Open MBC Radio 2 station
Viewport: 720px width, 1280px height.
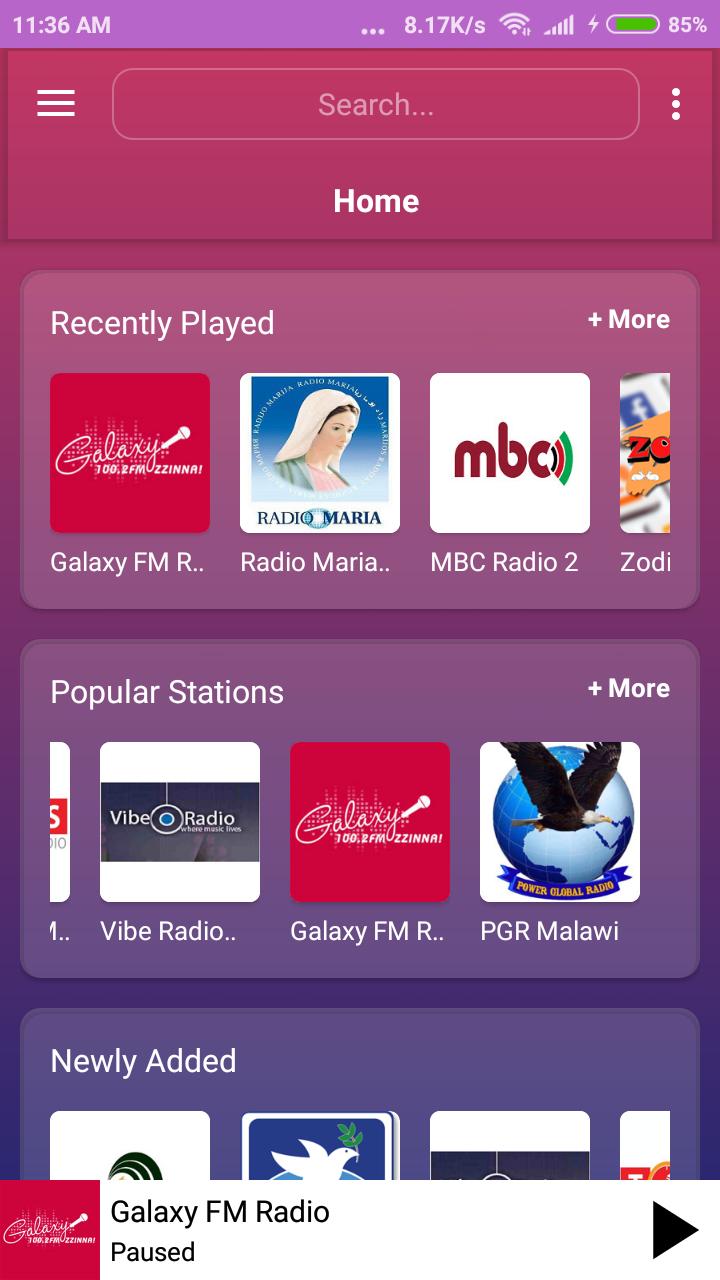tap(510, 453)
